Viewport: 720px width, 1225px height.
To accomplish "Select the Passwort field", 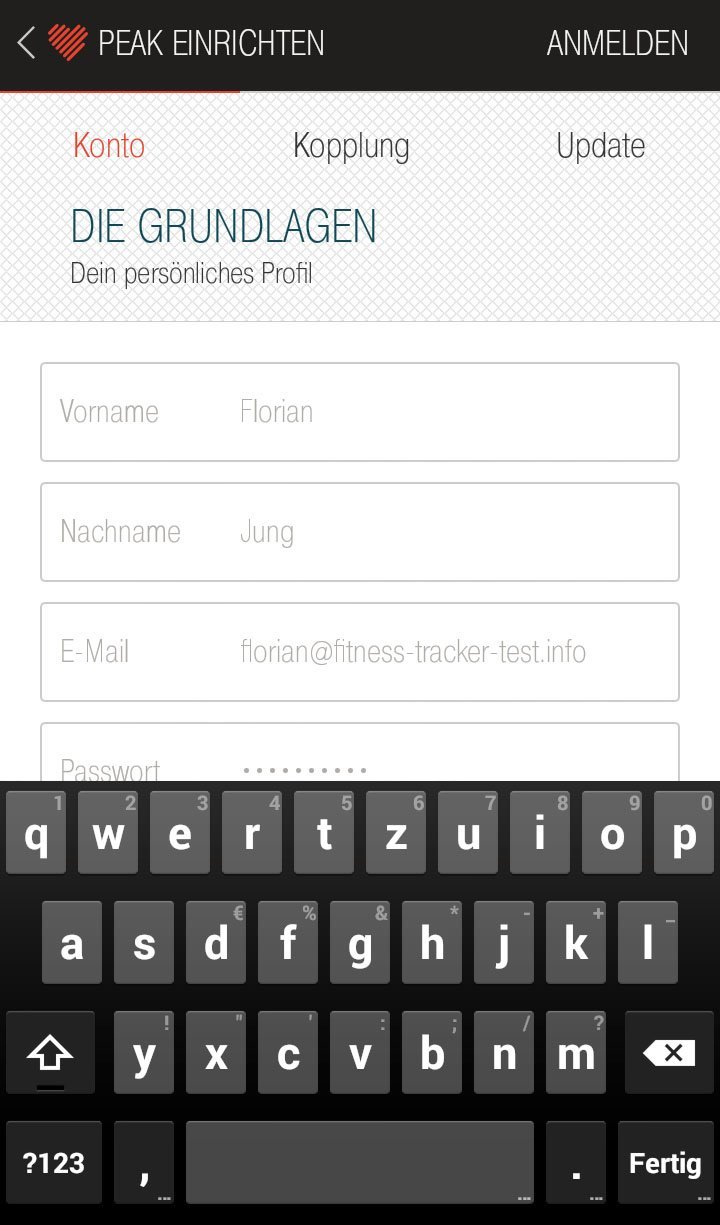I will (360, 752).
